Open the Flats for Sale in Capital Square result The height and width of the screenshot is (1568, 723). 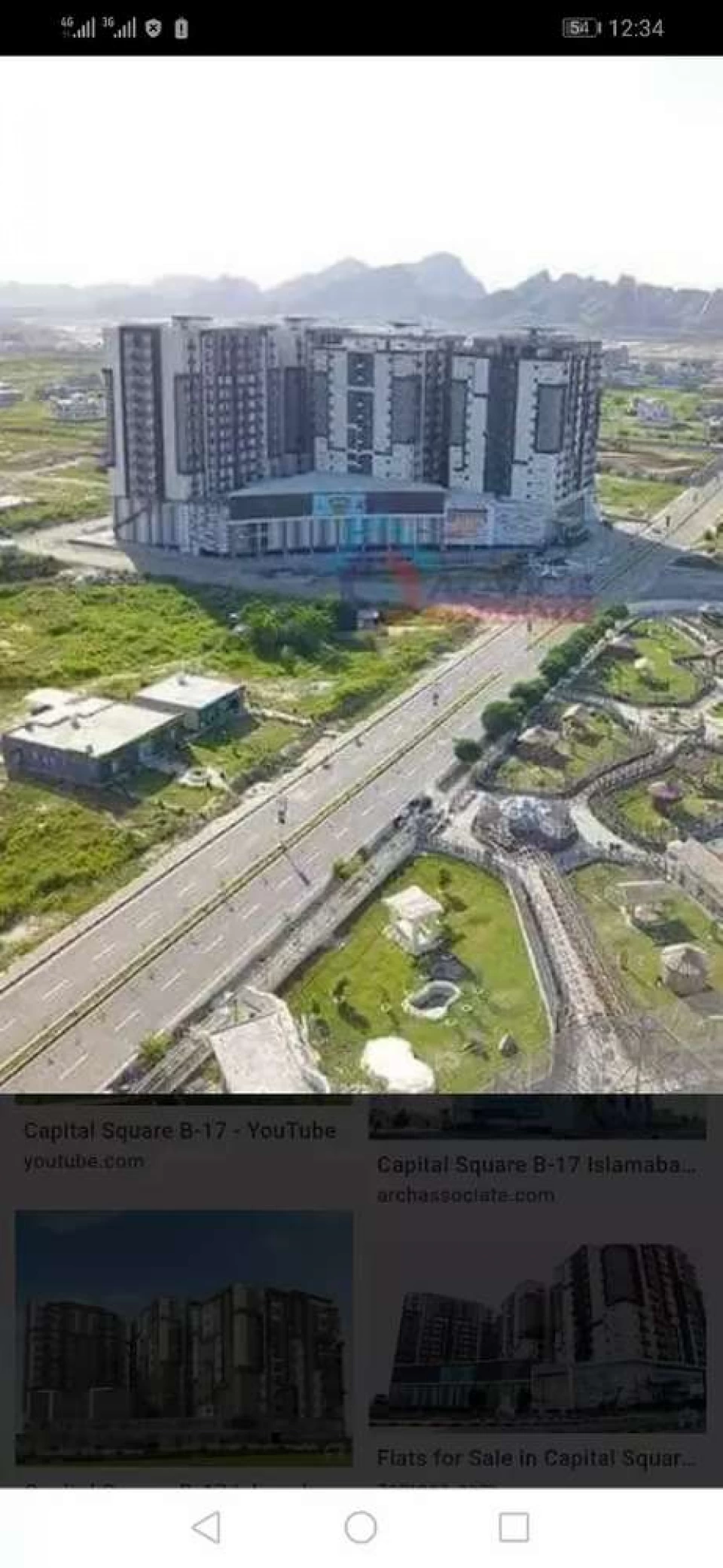coord(536,1459)
